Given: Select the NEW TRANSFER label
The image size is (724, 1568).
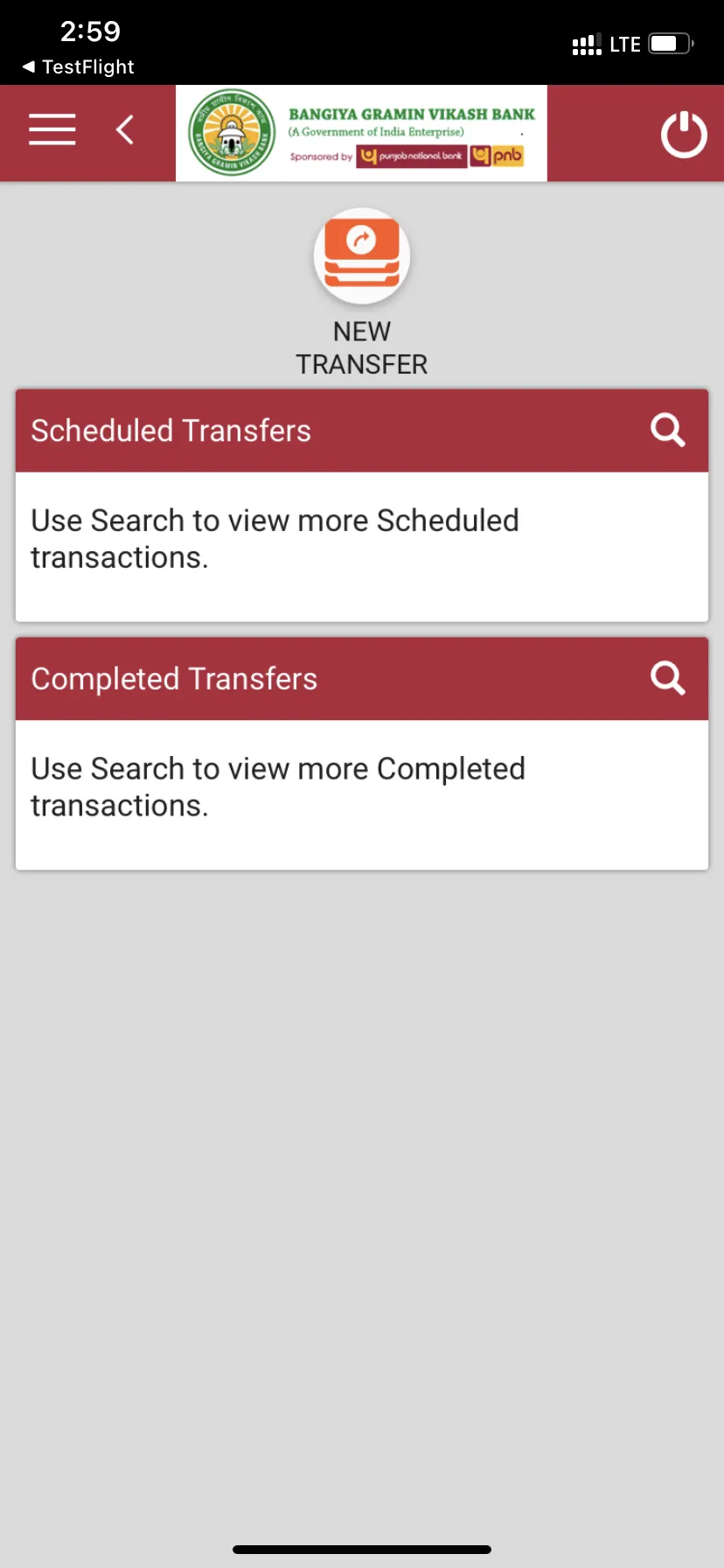Looking at the screenshot, I should (x=361, y=348).
